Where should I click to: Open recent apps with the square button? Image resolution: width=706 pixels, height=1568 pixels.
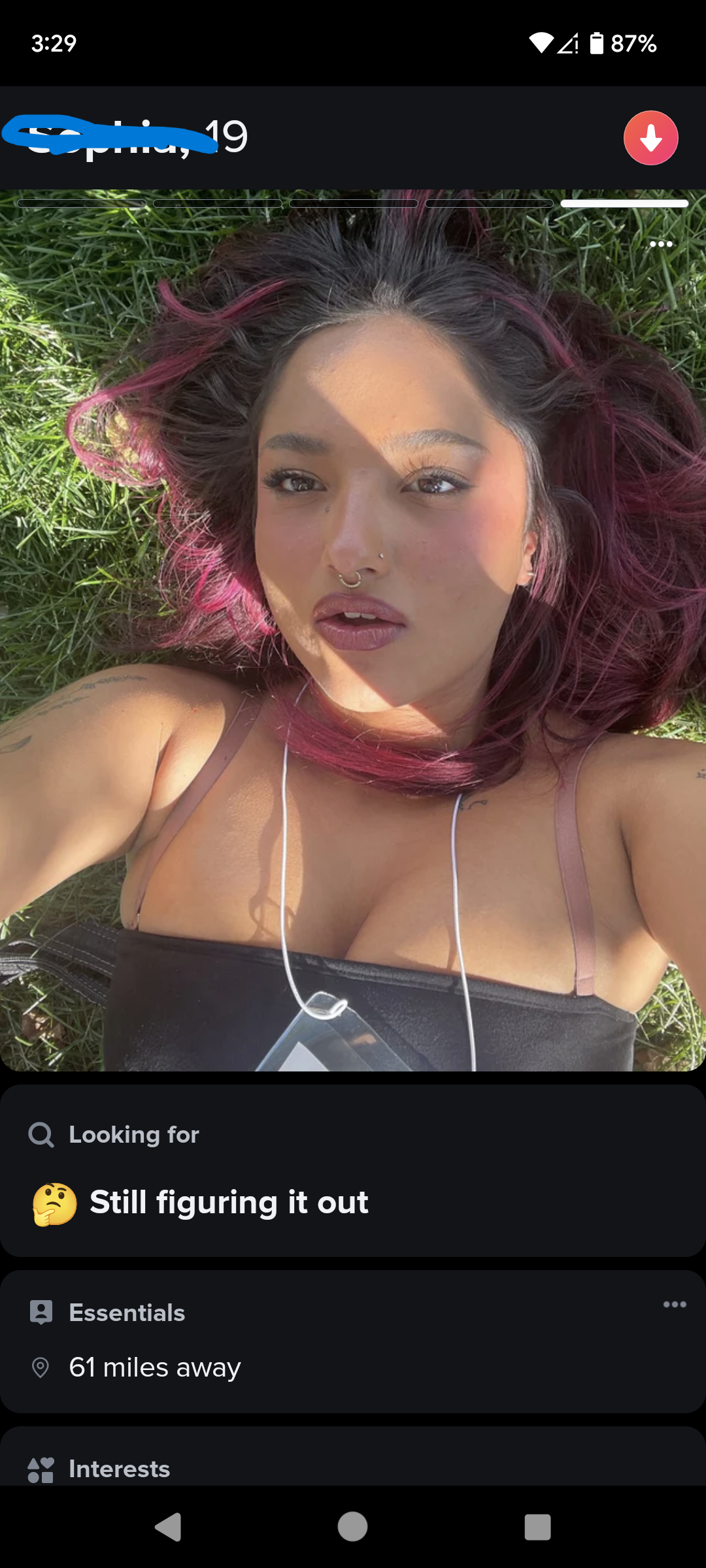click(x=537, y=1527)
